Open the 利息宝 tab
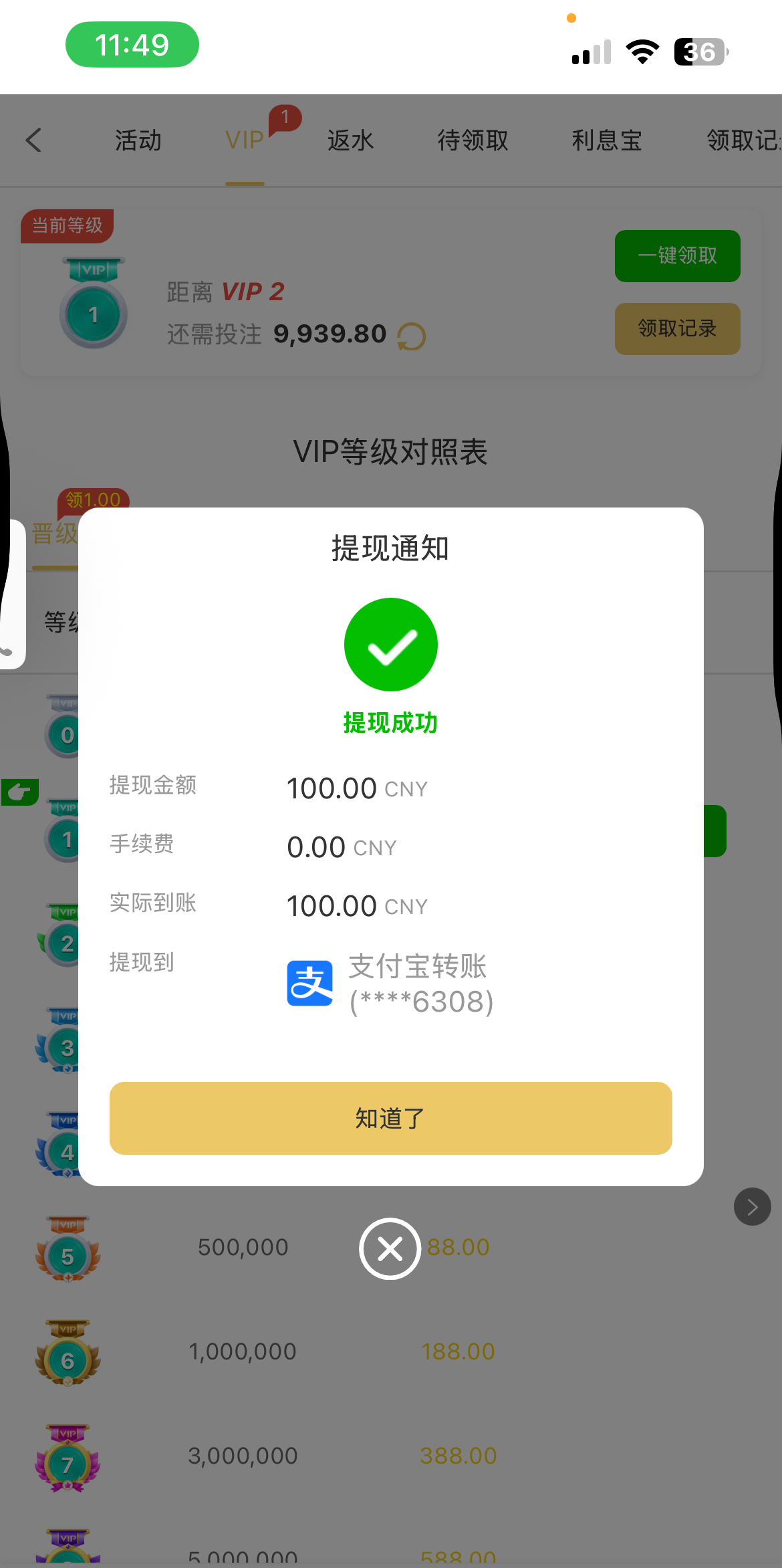Screen dimensions: 782x1568 606,140
